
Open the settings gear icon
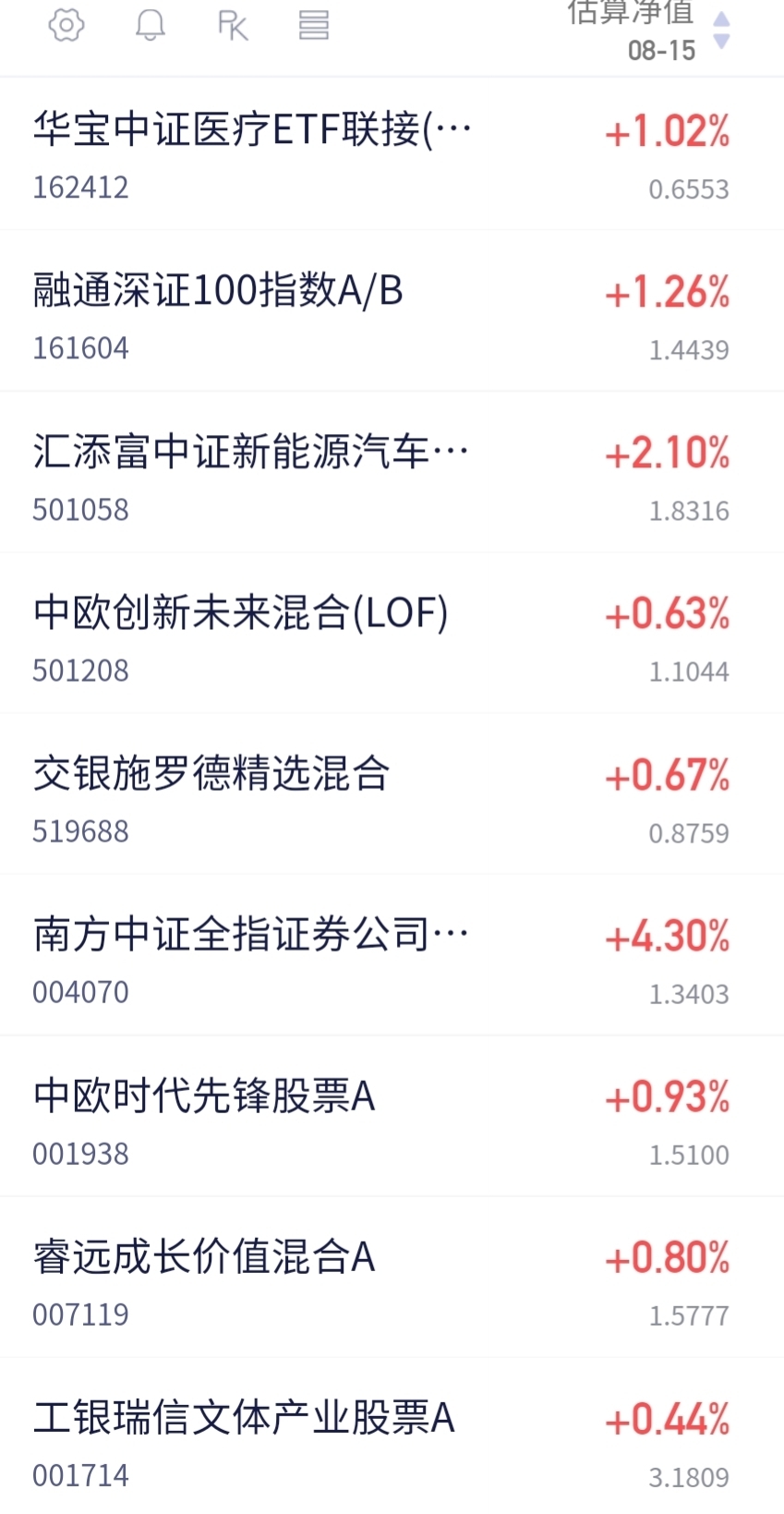pyautogui.click(x=66, y=25)
